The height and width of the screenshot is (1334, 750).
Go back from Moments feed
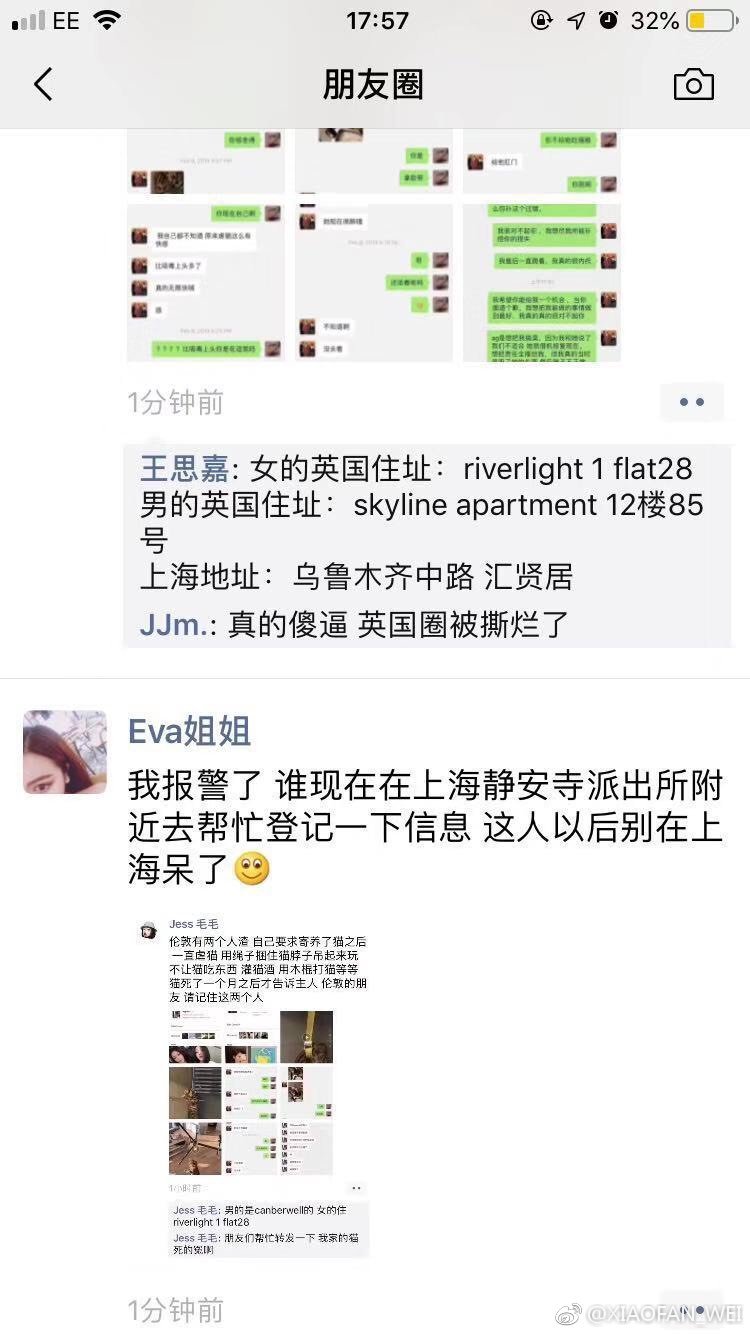[x=43, y=85]
